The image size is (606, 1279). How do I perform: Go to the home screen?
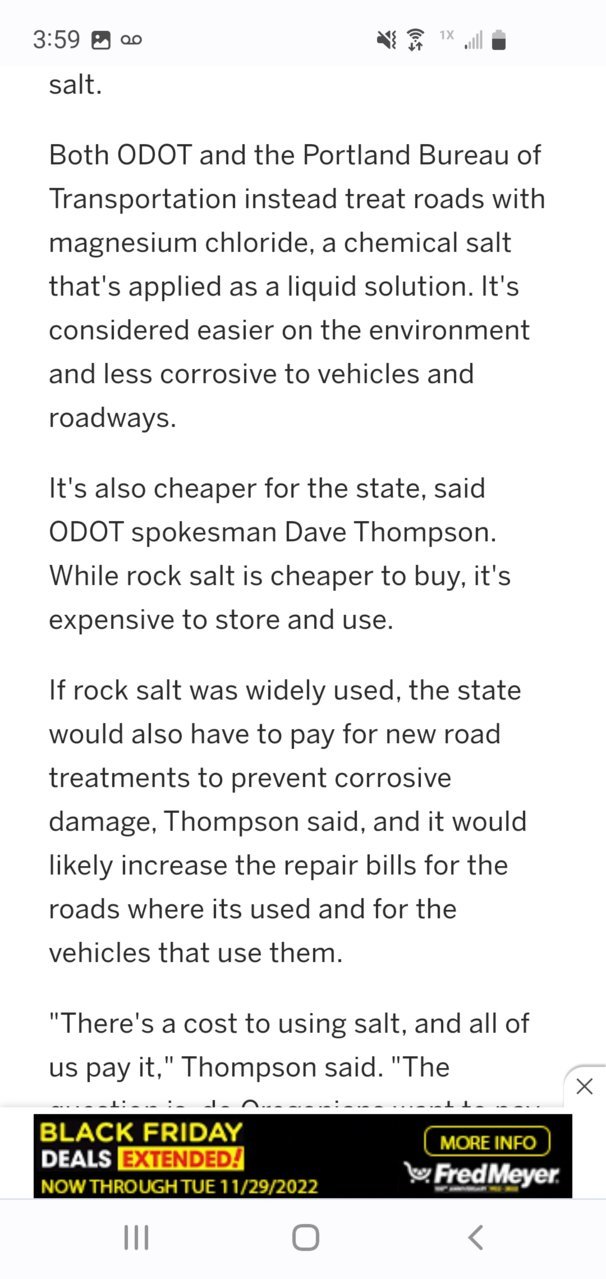coord(305,1238)
